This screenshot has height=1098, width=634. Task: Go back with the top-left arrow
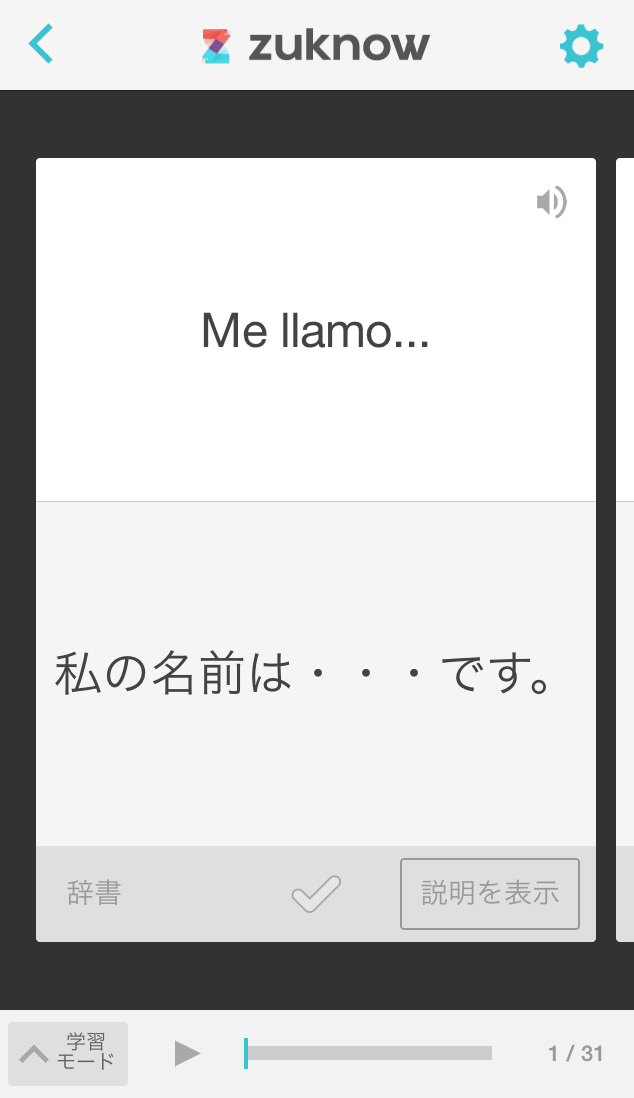click(x=41, y=44)
